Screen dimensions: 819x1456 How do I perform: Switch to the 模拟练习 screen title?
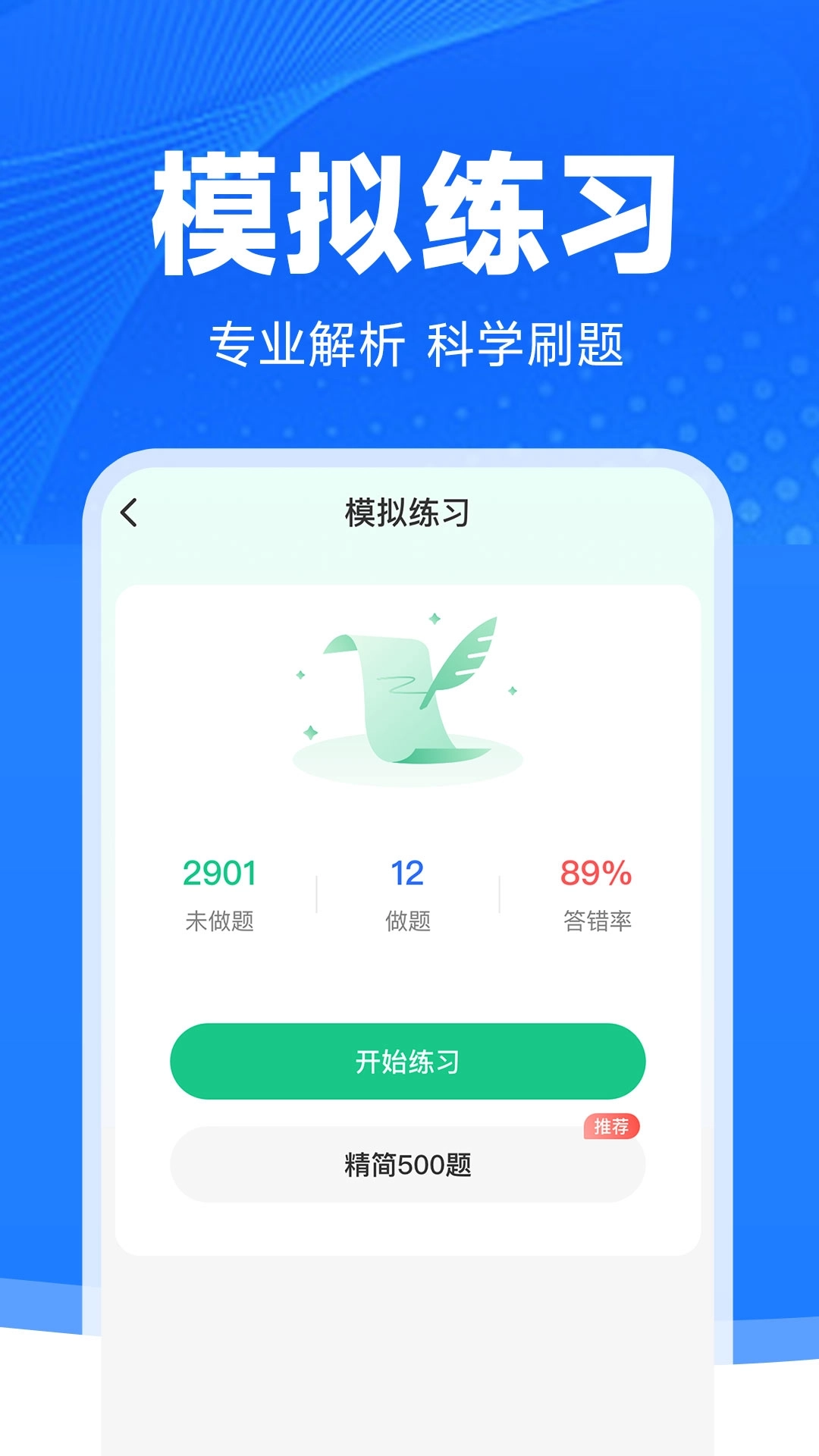tap(409, 511)
